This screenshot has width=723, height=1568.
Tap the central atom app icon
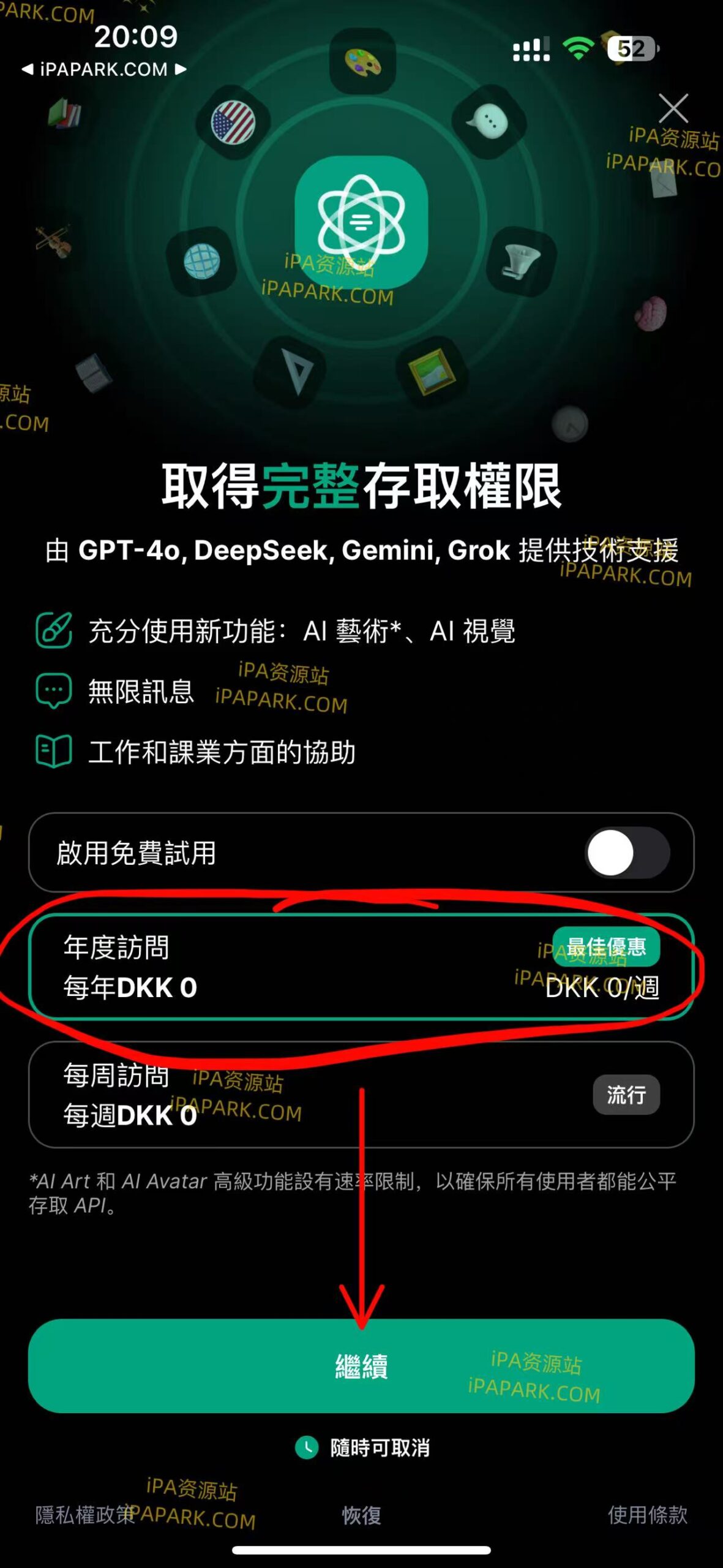361,221
